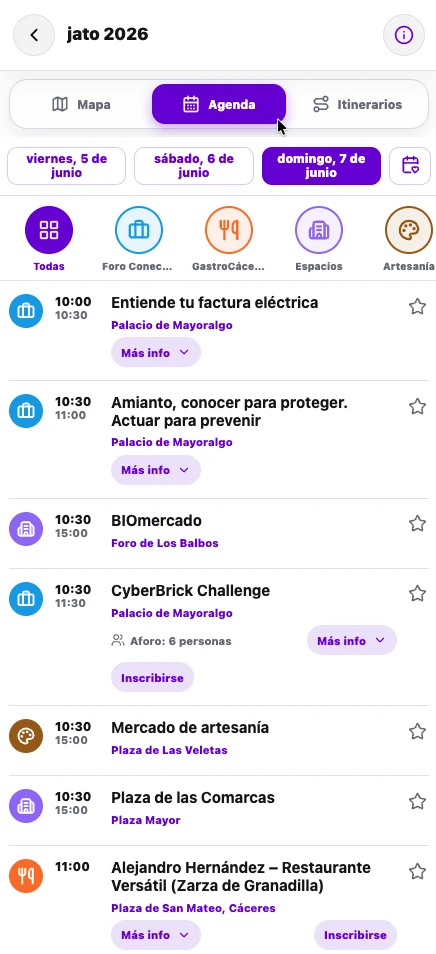Filter by Artesanía category
The image size is (436, 954).
click(x=409, y=238)
